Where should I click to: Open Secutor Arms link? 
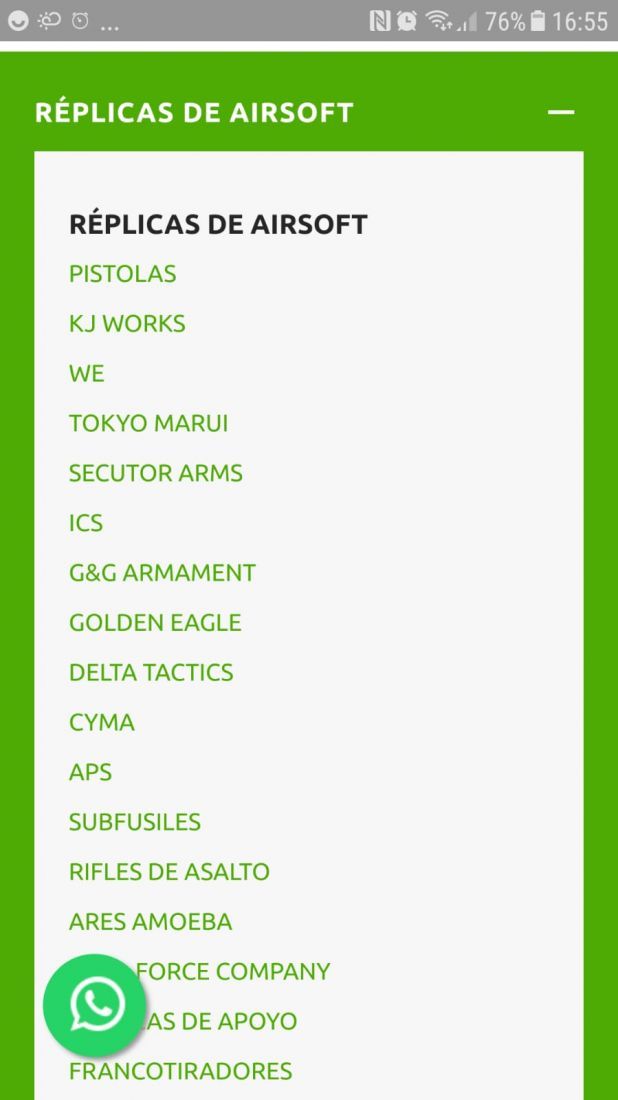[x=156, y=473]
